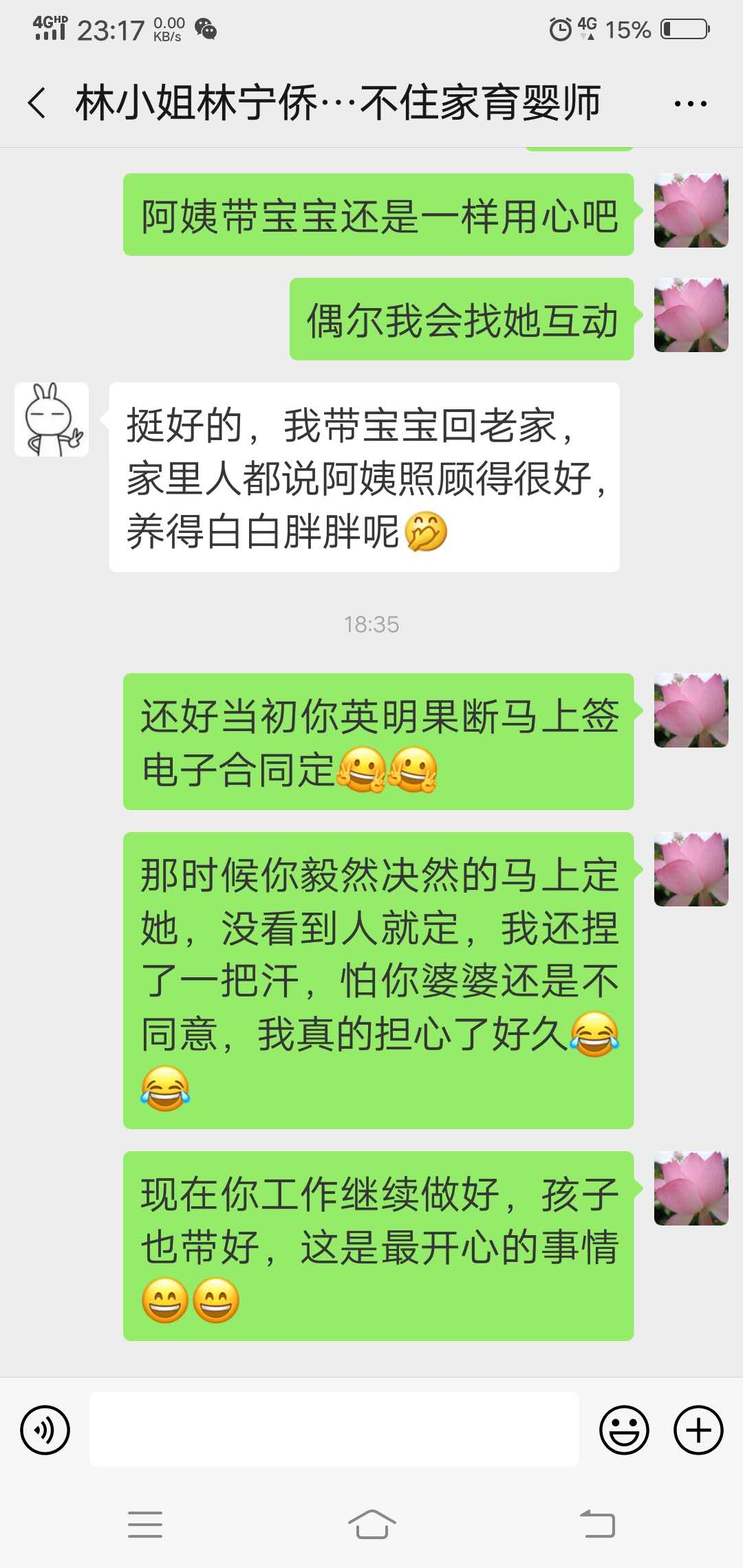Tap the system back button

pos(597,1525)
